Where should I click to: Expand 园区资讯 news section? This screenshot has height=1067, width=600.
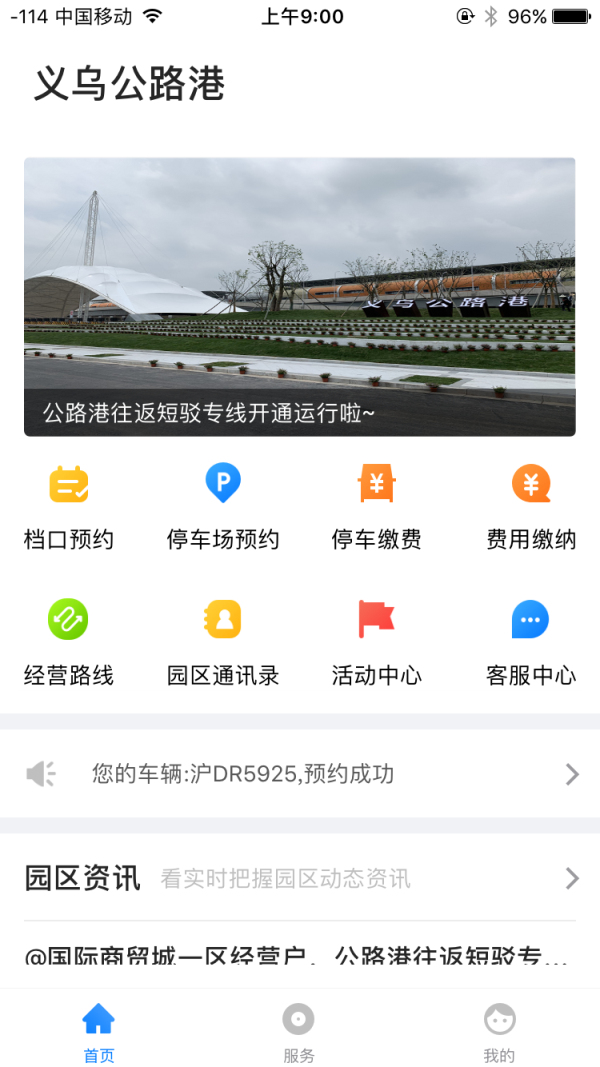pos(299,878)
